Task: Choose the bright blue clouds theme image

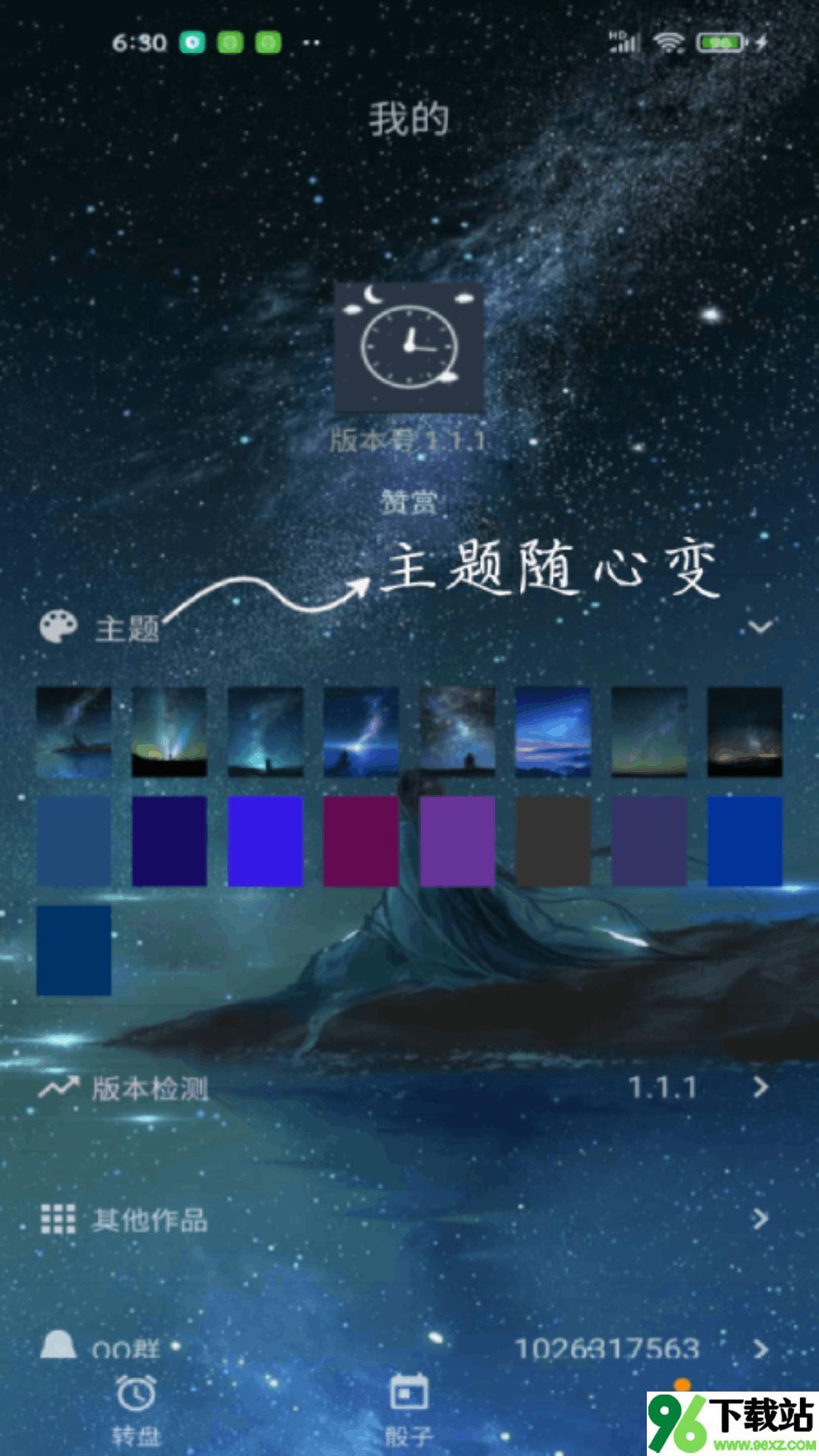Action: pos(553,732)
